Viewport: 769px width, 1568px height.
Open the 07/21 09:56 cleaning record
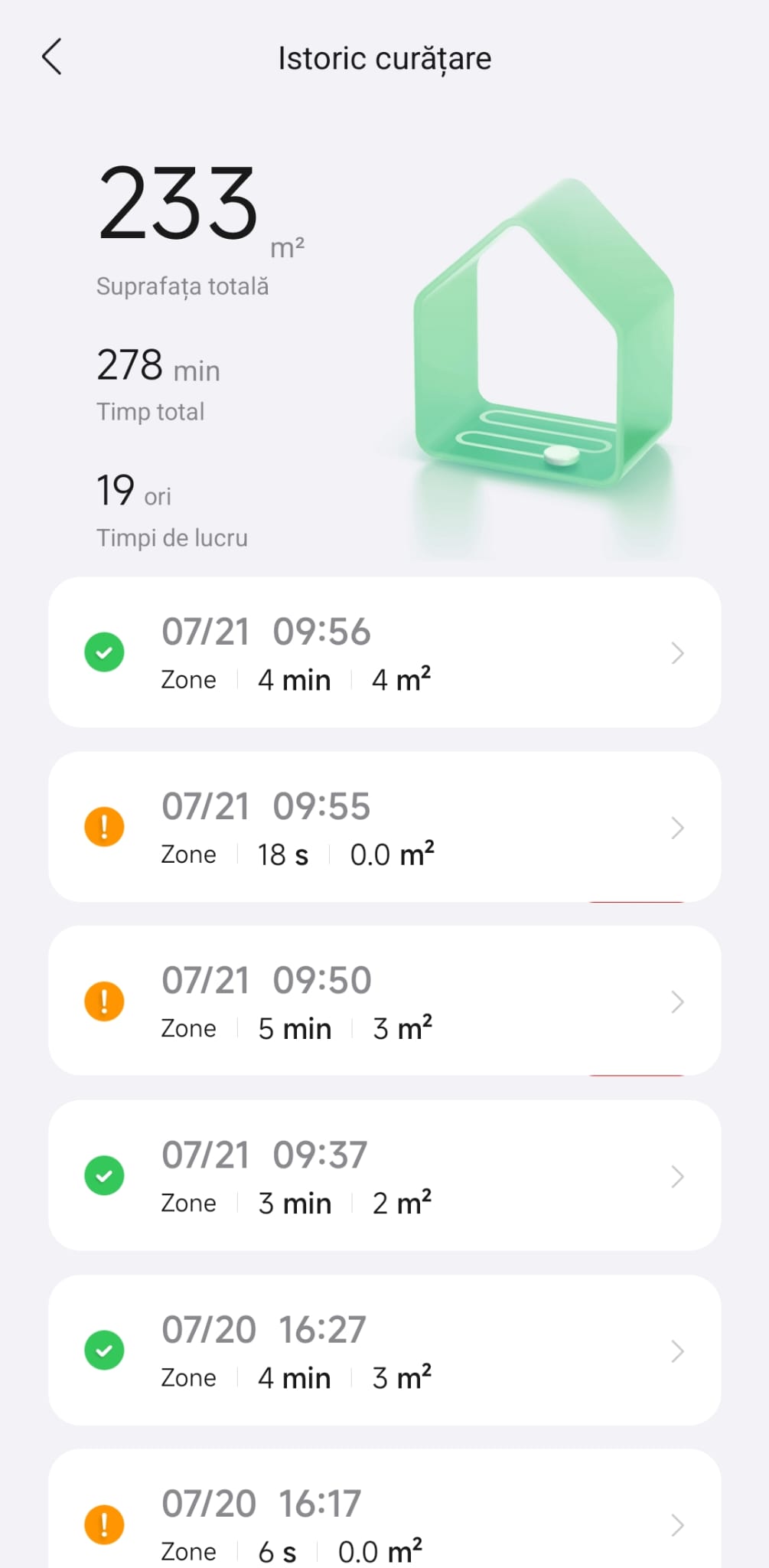click(x=384, y=652)
